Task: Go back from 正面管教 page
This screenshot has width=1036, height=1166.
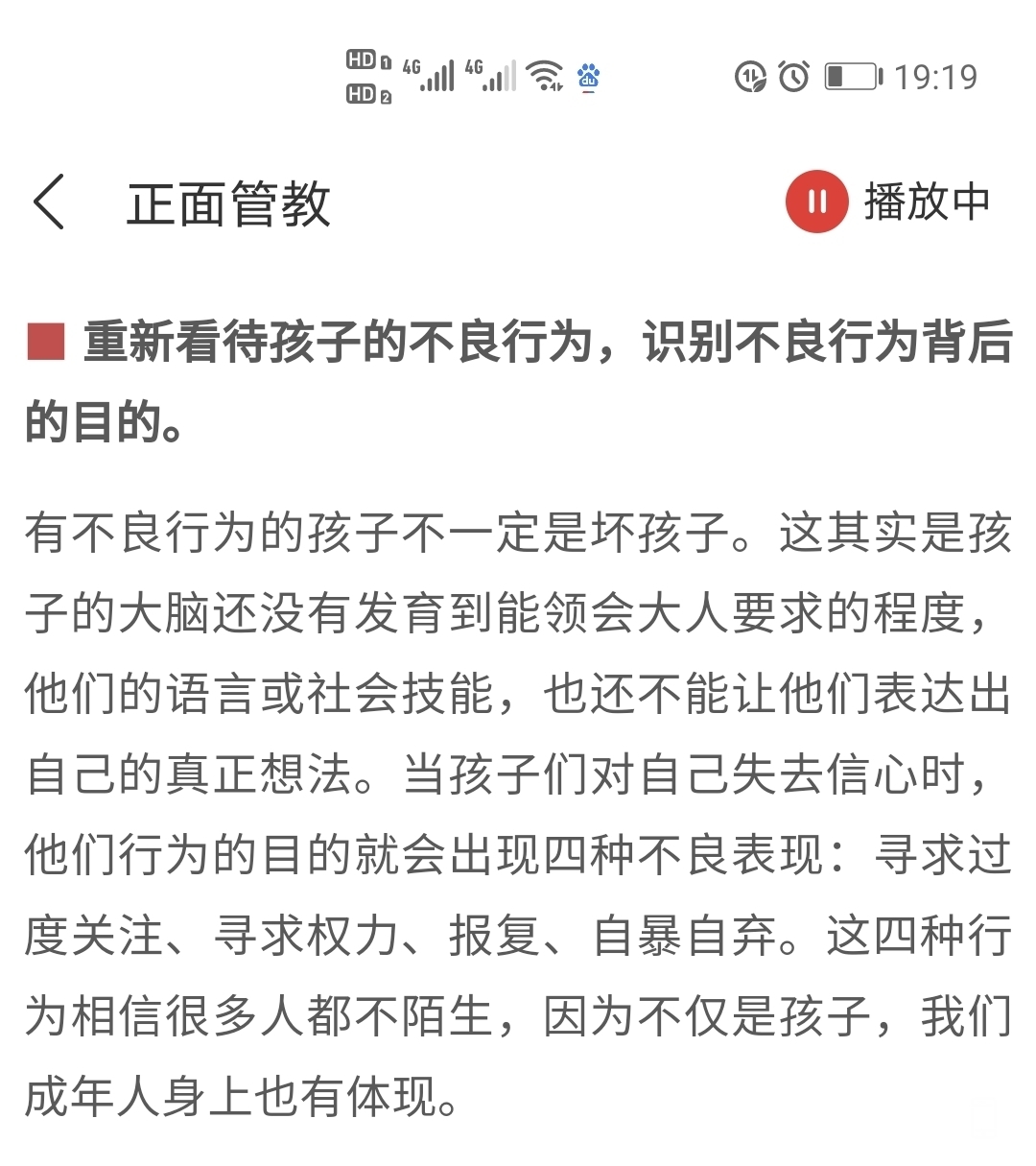Action: coord(49,202)
